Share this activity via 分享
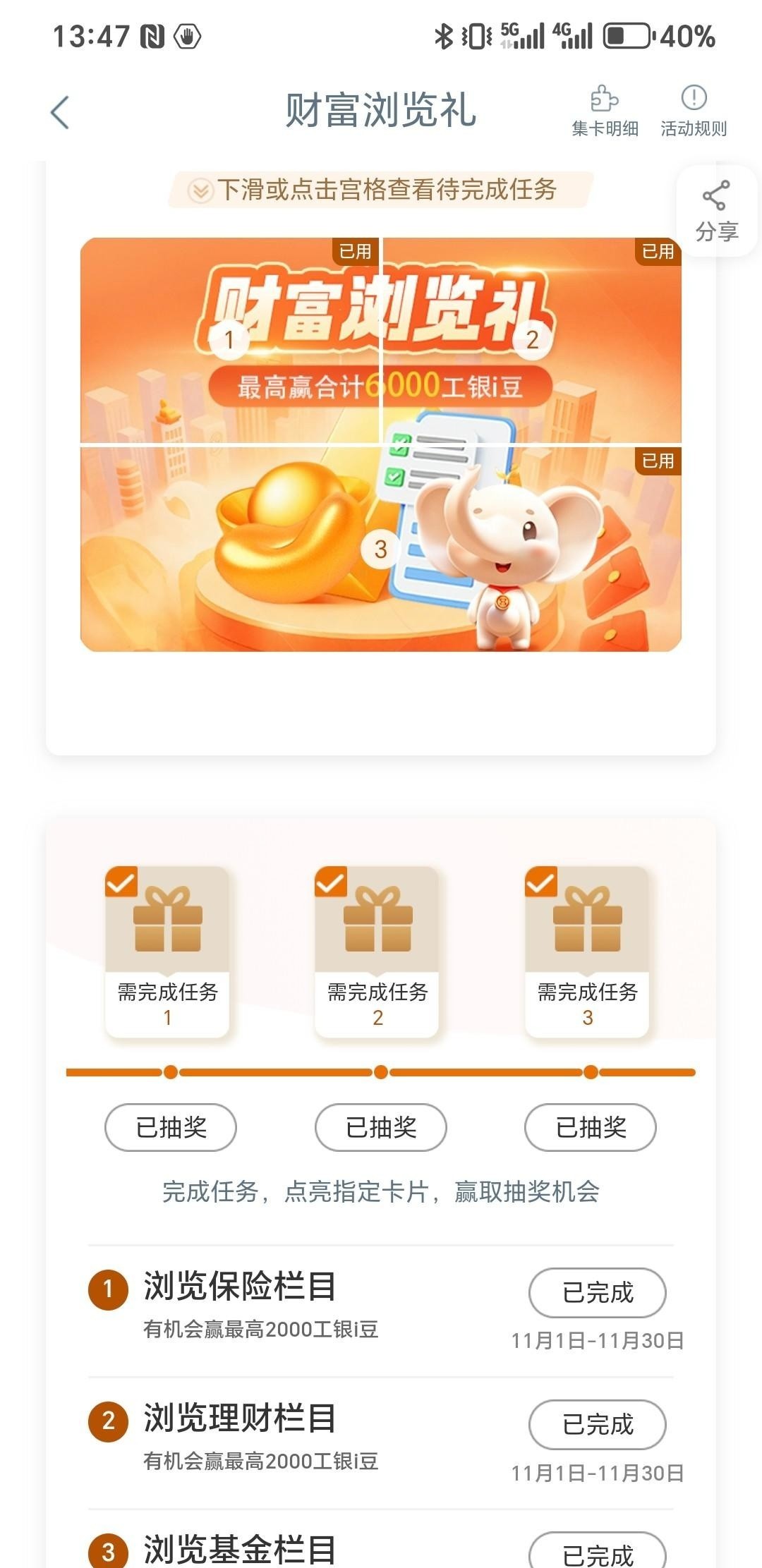Image resolution: width=762 pixels, height=1568 pixels. (x=716, y=212)
